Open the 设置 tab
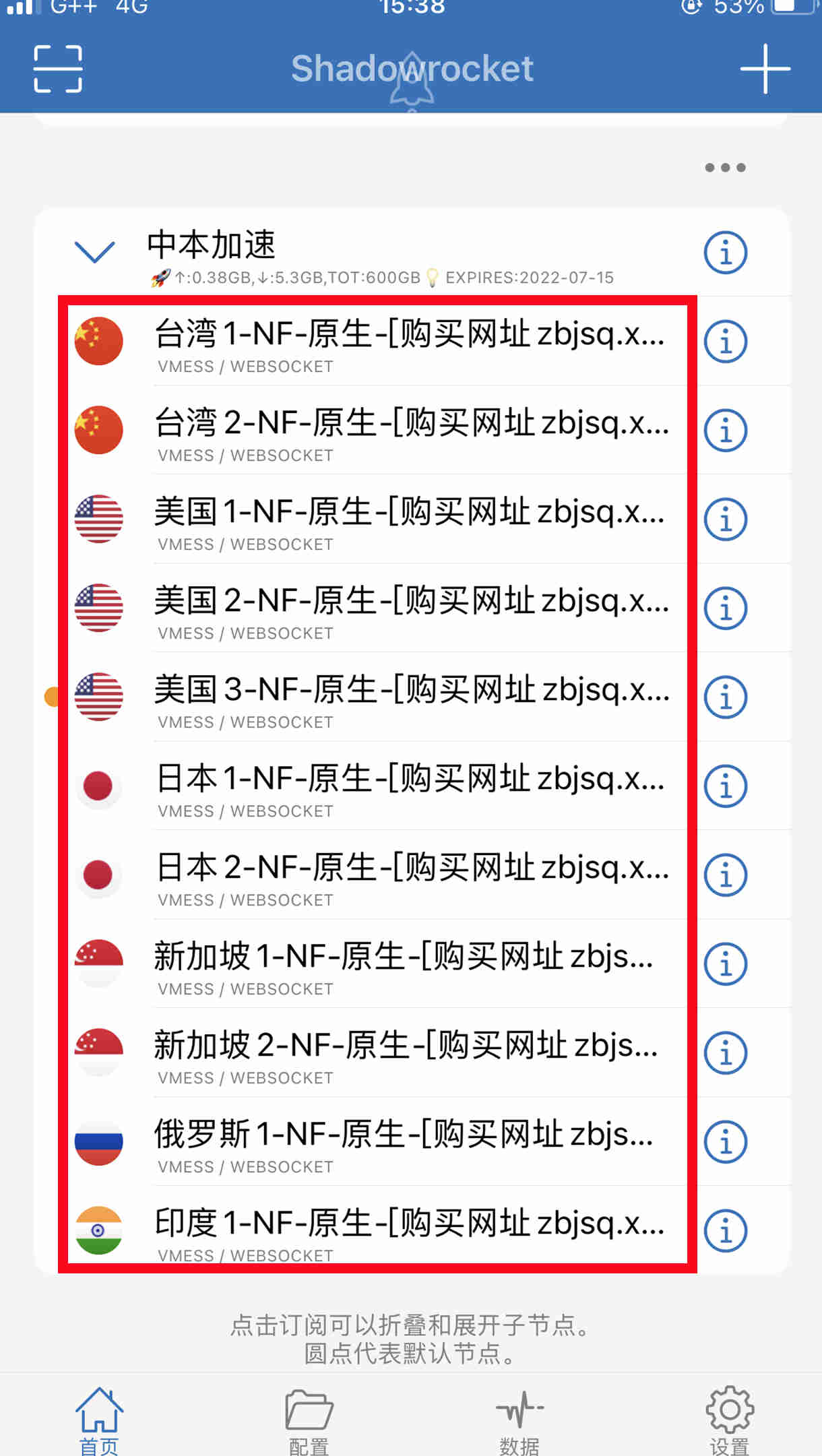The height and width of the screenshot is (1456, 822). click(x=729, y=1420)
